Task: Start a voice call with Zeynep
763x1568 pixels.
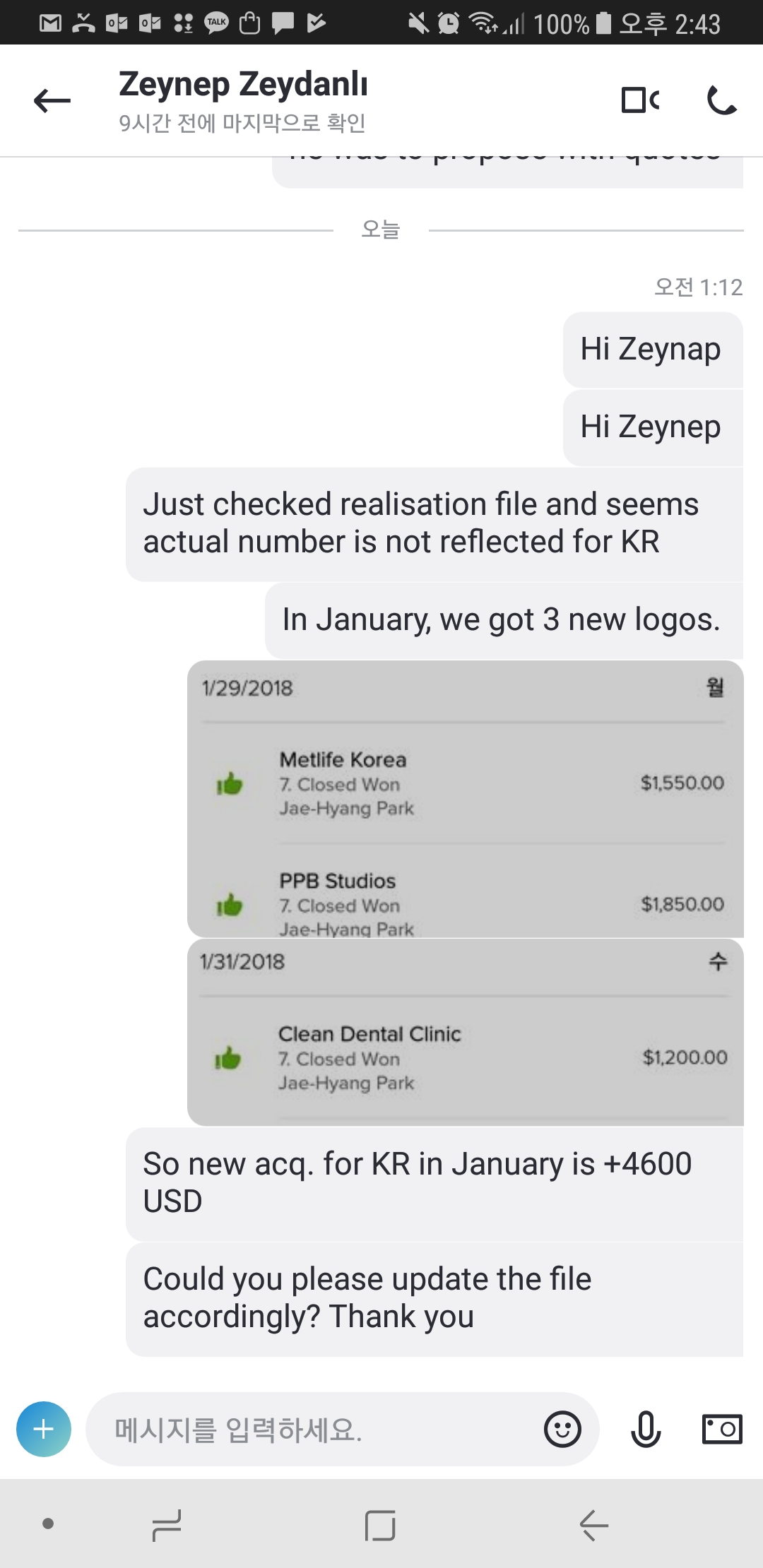Action: [721, 100]
